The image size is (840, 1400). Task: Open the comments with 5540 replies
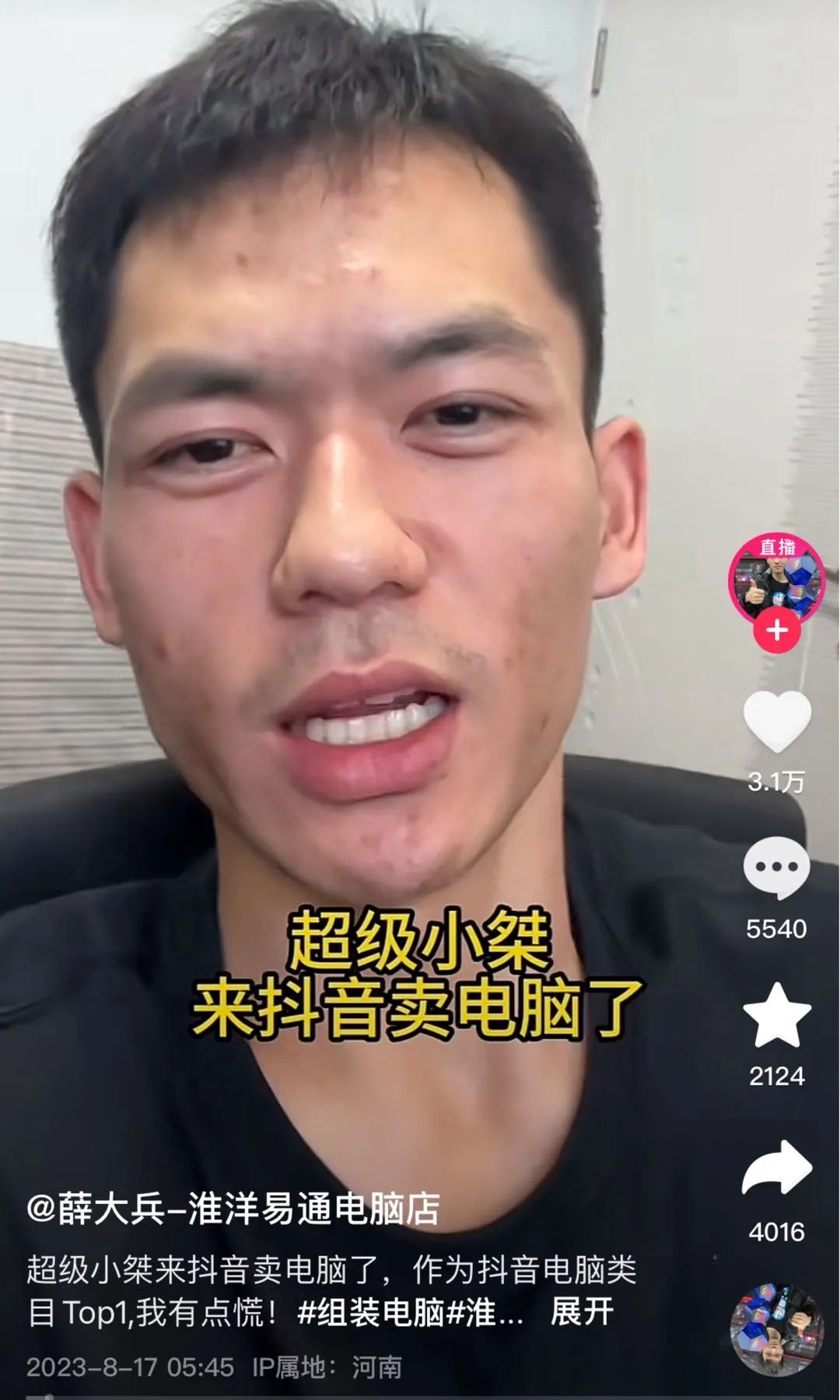click(x=776, y=870)
